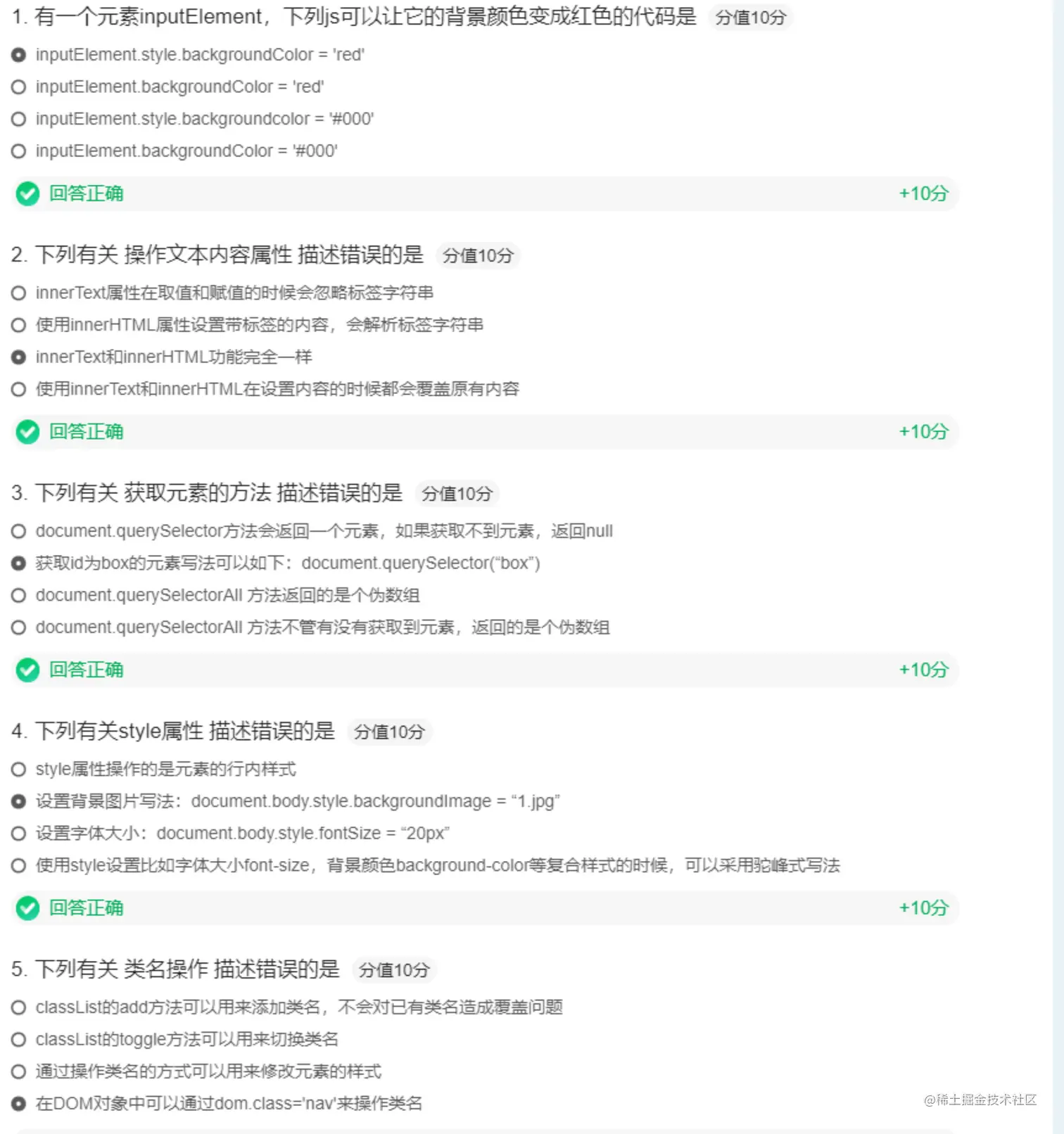This screenshot has height=1134, width=1064.
Task: Select 'innerText和innerHTML功能完全一样' option
Action: (x=19, y=357)
